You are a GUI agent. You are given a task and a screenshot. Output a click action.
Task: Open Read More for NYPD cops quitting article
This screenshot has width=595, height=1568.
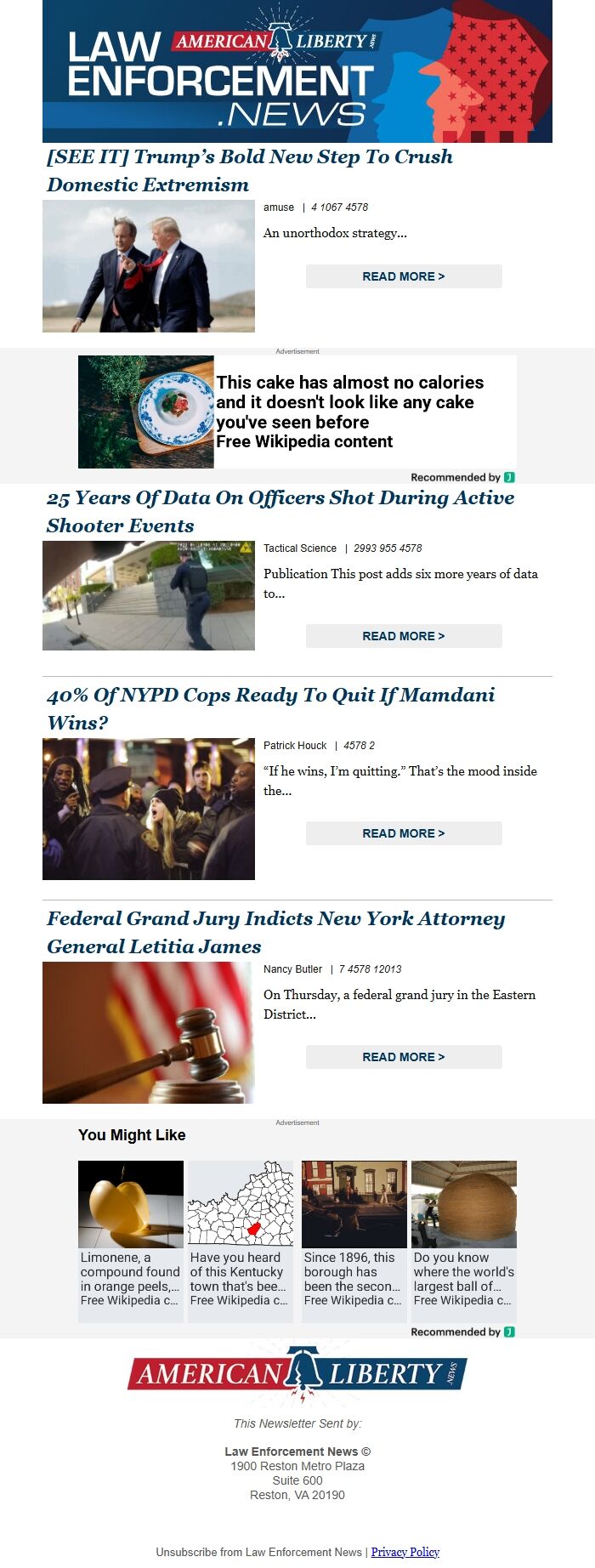pos(404,833)
